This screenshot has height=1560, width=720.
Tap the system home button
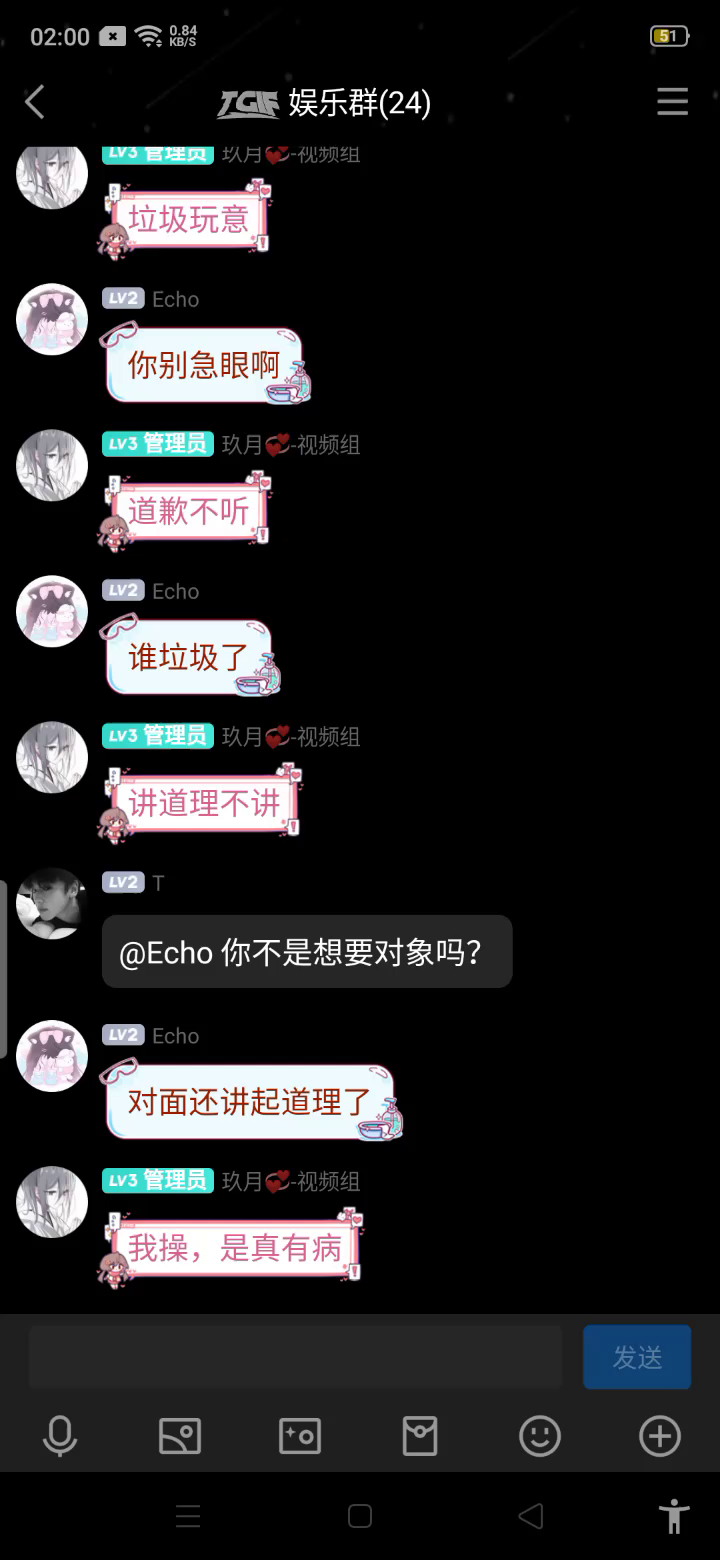pyautogui.click(x=360, y=1516)
